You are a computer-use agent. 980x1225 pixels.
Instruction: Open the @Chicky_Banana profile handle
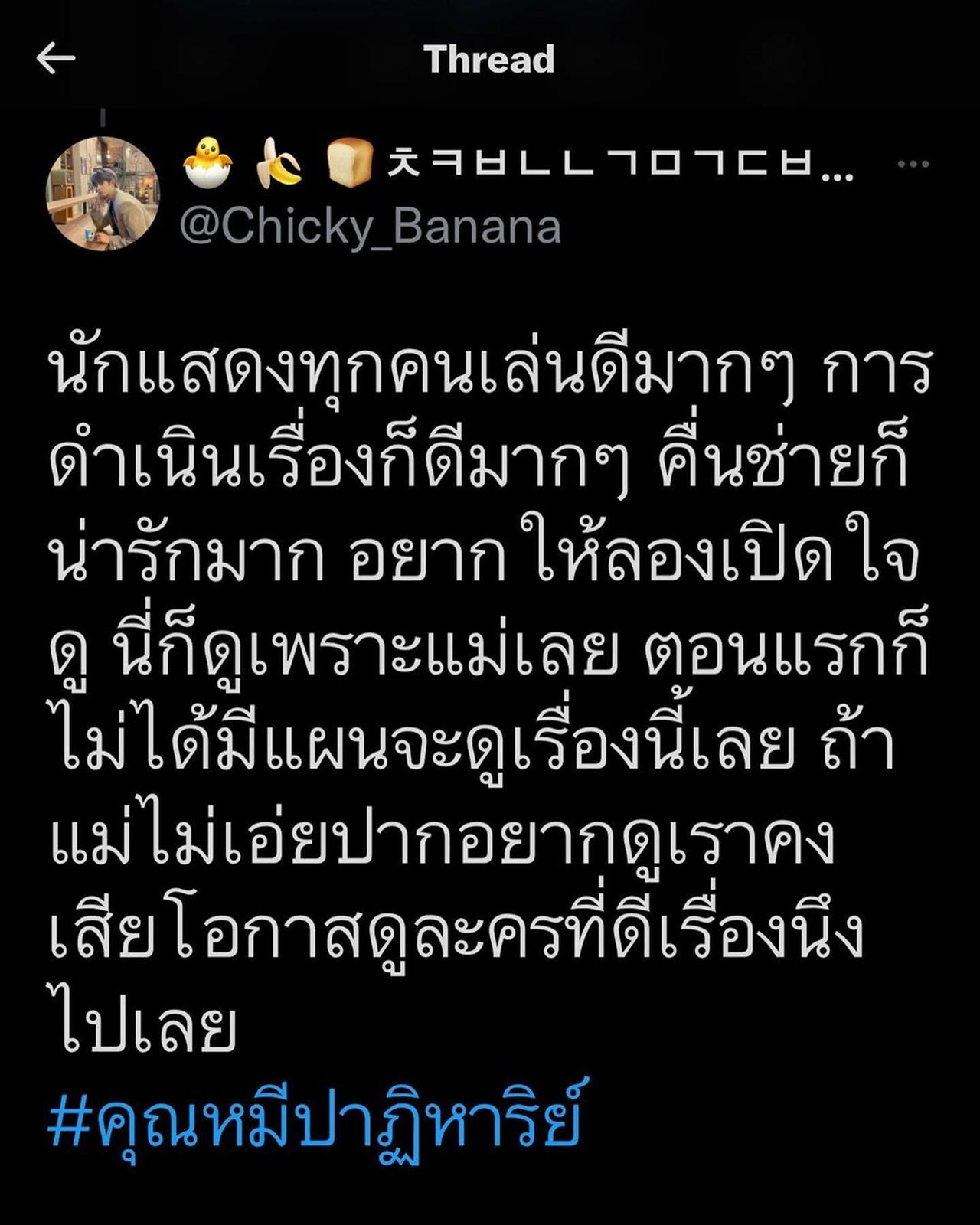(x=370, y=227)
